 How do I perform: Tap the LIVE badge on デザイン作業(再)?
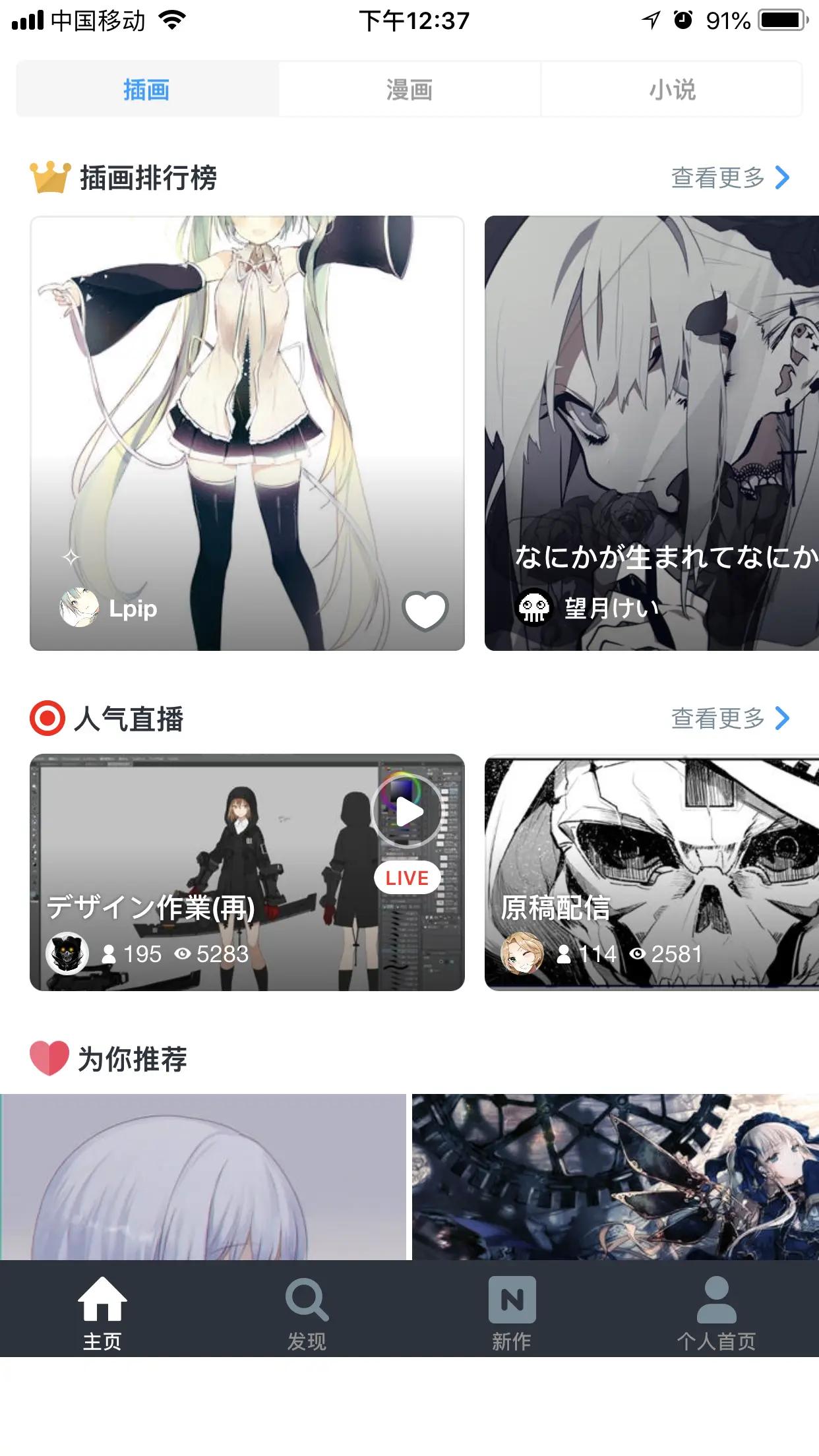[407, 878]
